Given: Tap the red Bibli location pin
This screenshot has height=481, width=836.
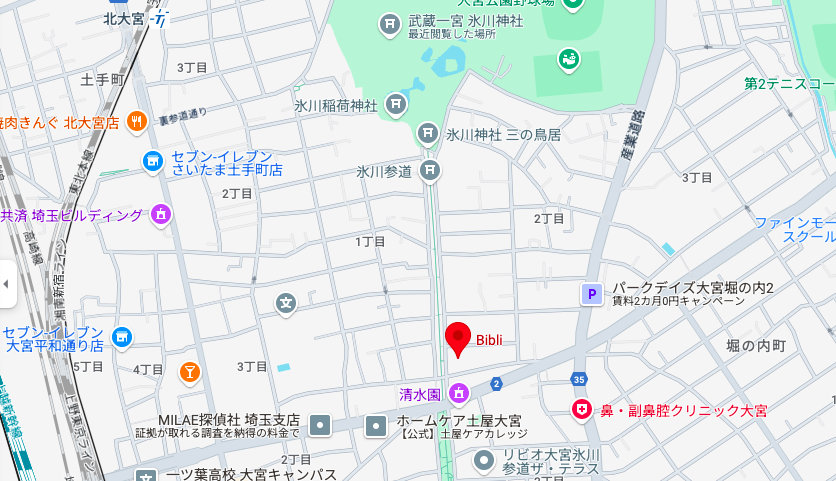Looking at the screenshot, I should 458,338.
